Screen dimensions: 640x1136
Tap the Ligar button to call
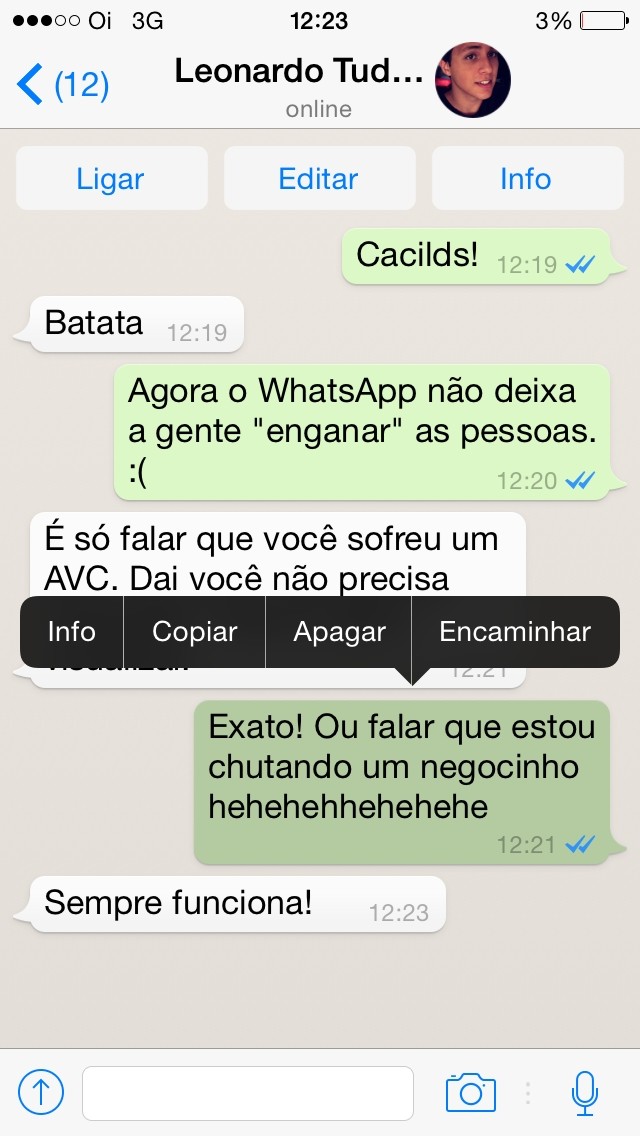pos(111,179)
